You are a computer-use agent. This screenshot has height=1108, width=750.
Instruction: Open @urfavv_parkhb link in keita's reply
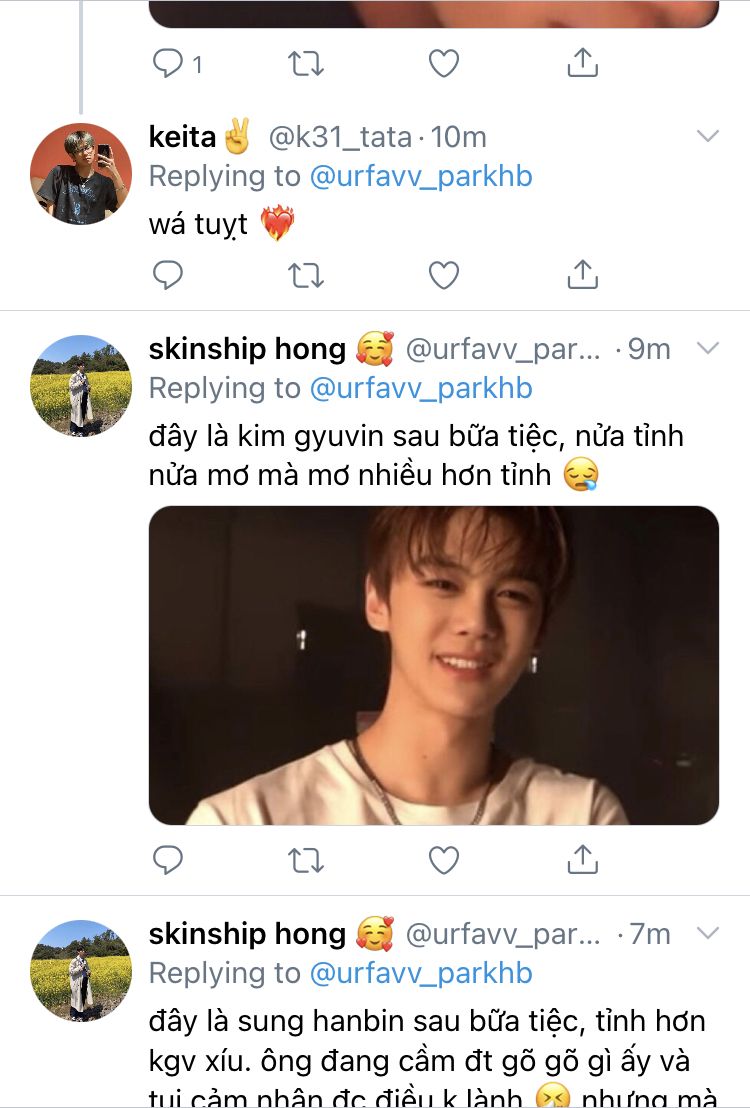point(421,177)
